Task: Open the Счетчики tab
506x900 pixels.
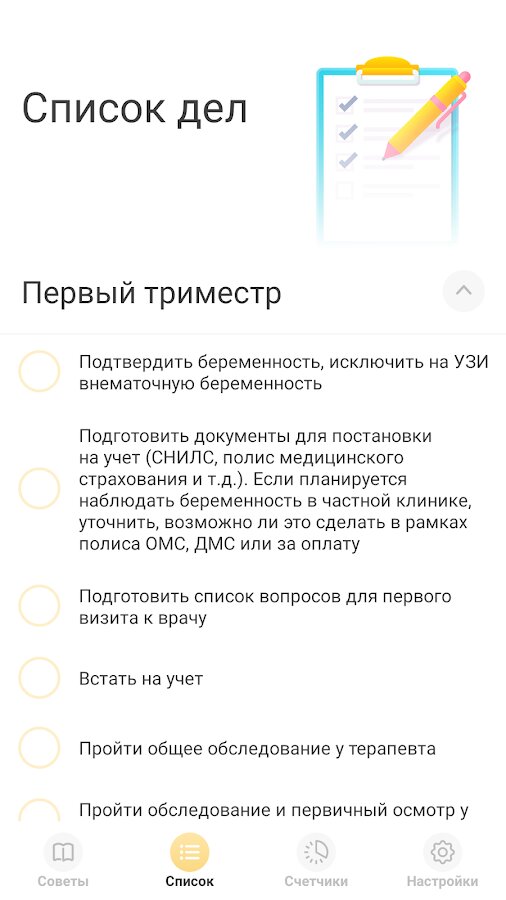Action: [316, 860]
